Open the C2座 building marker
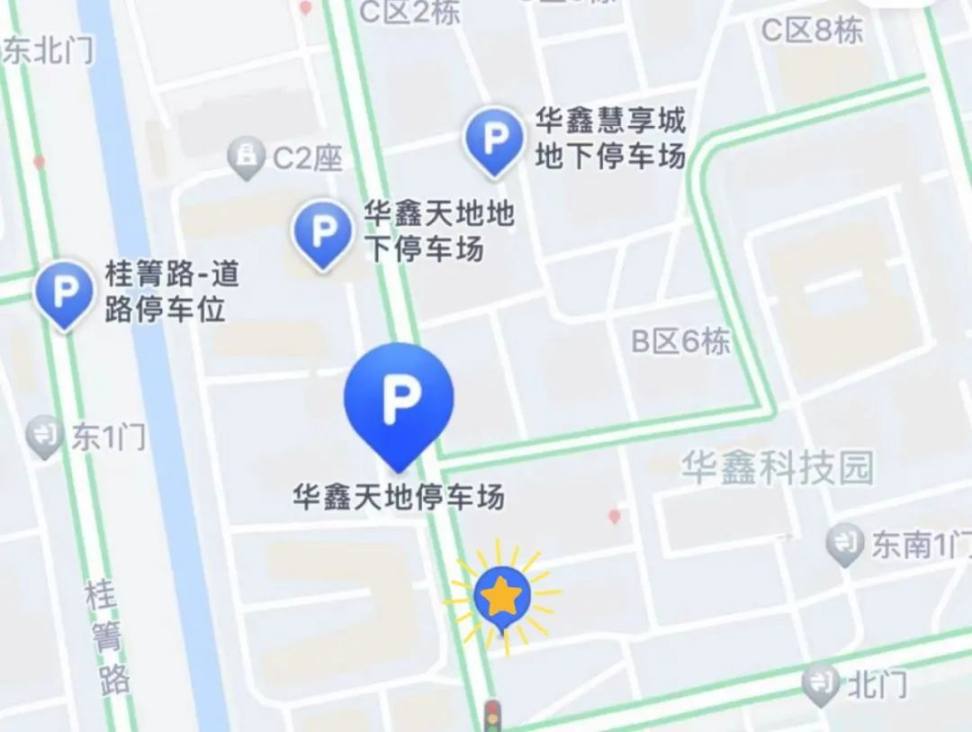The image size is (972, 732). click(246, 157)
